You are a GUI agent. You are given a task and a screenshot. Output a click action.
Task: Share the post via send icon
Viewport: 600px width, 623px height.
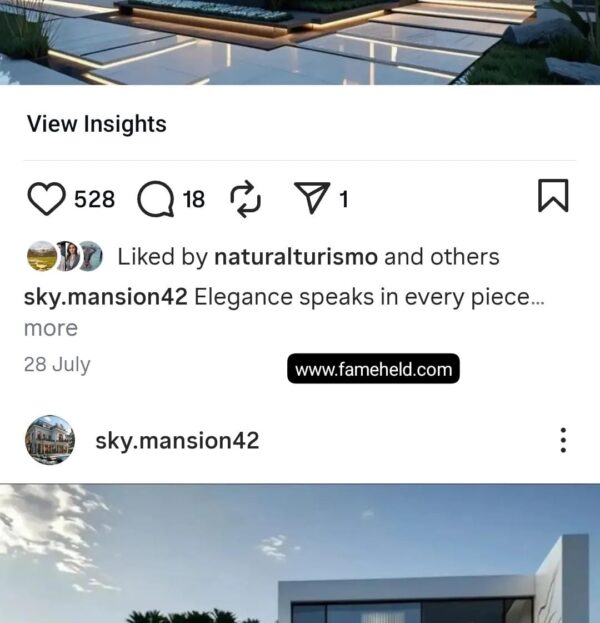coord(312,199)
